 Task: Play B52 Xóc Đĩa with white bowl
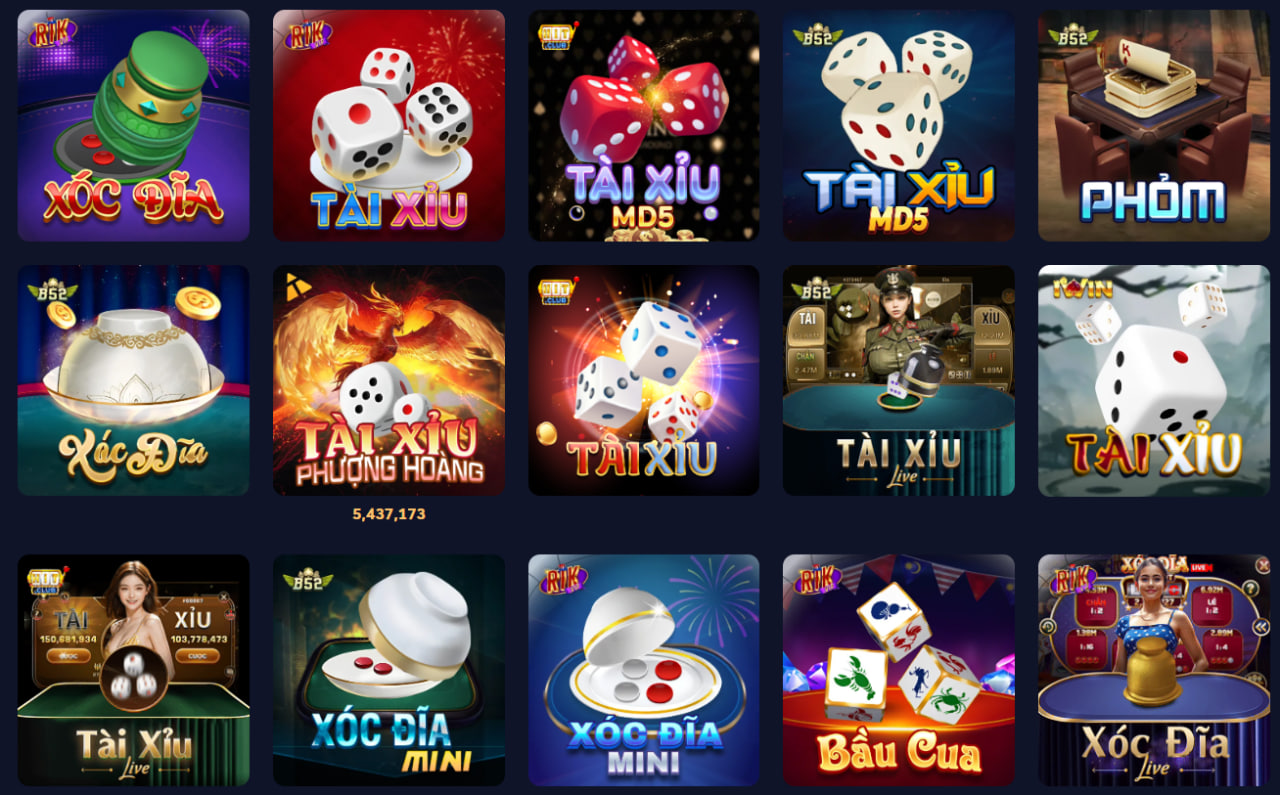(x=133, y=380)
